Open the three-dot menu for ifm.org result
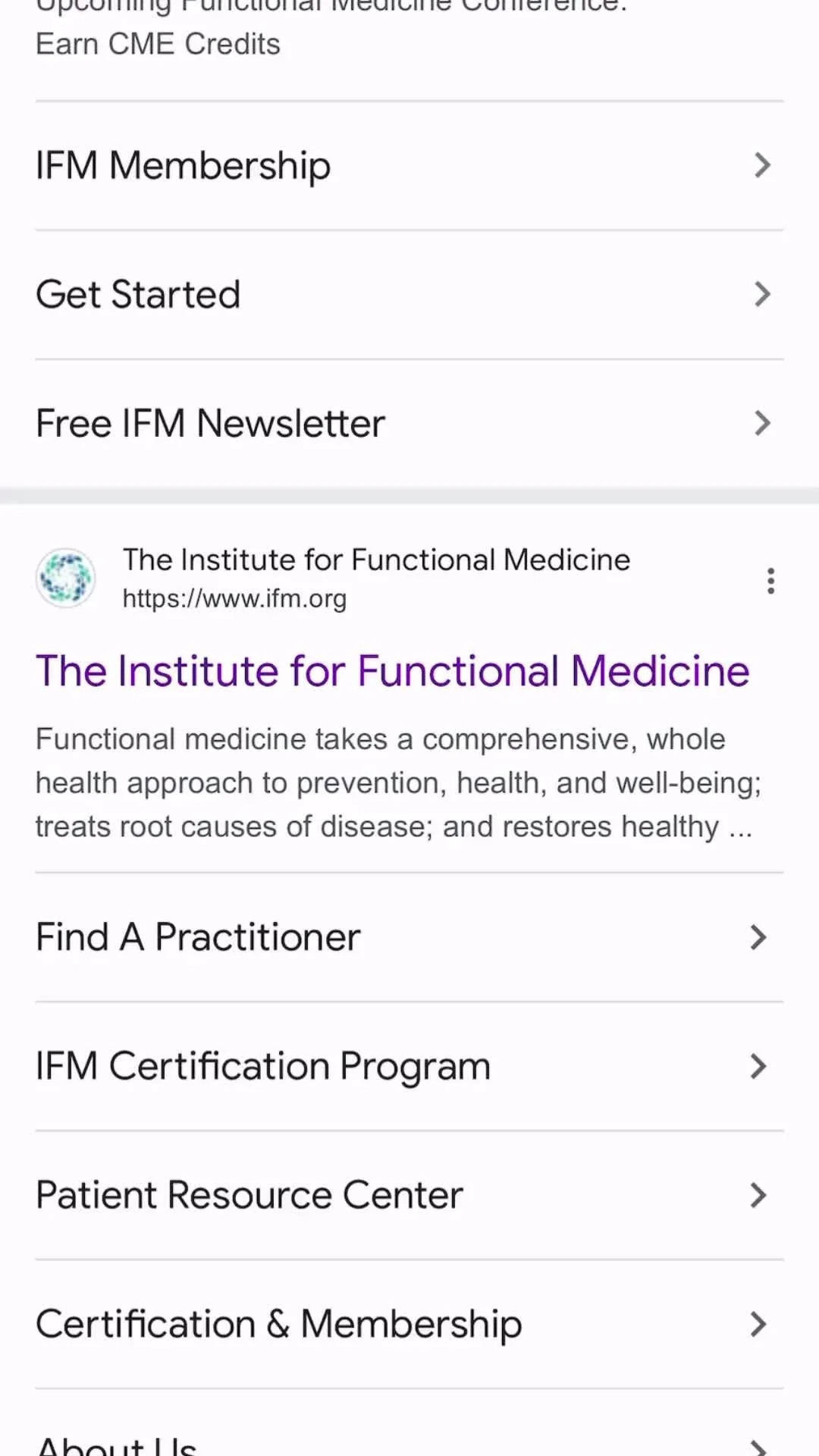 click(770, 580)
